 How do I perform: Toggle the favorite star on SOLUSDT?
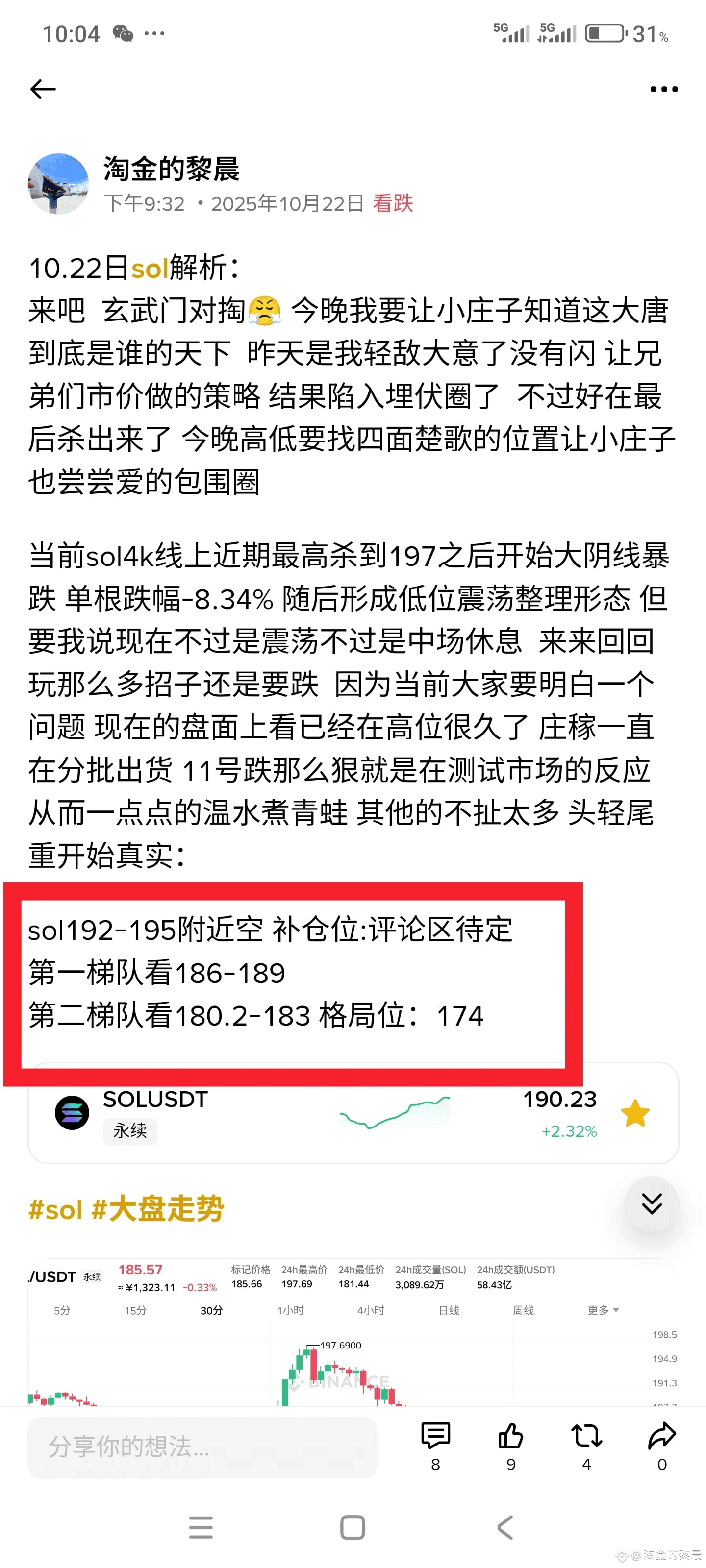635,1113
